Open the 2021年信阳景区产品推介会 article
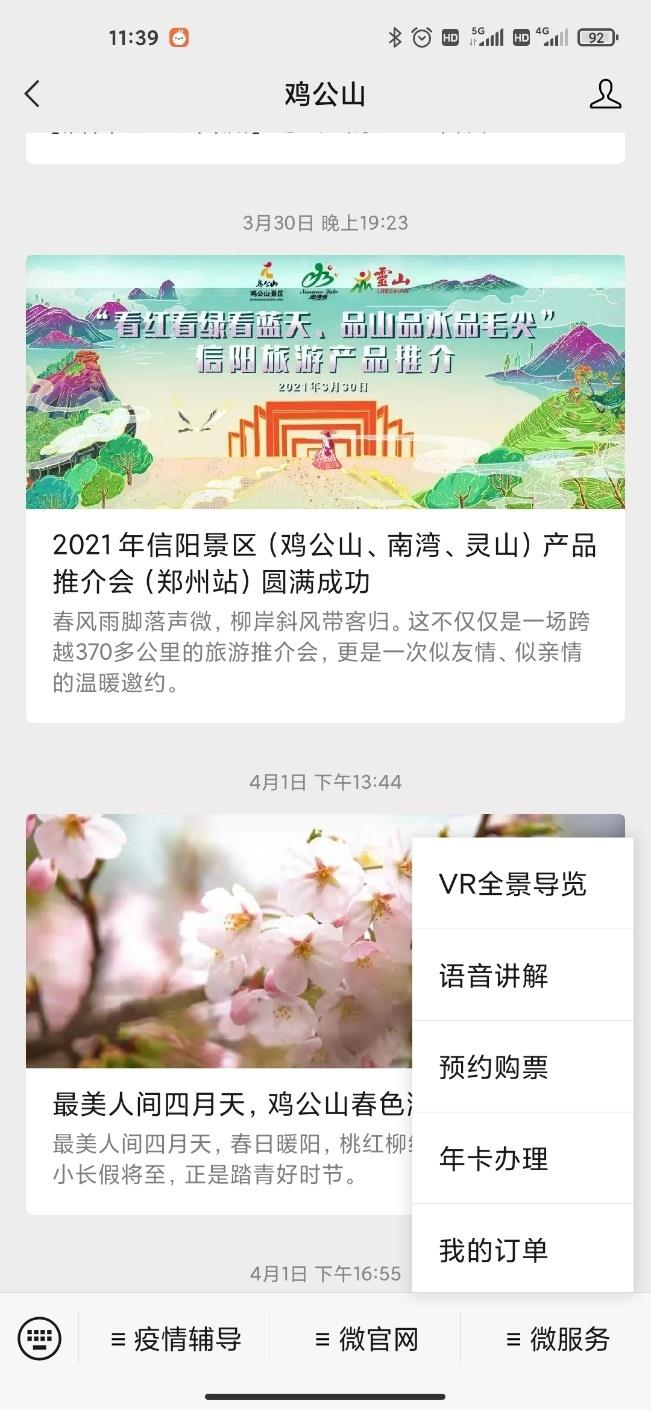Image resolution: width=651 pixels, height=1410 pixels. point(325,488)
